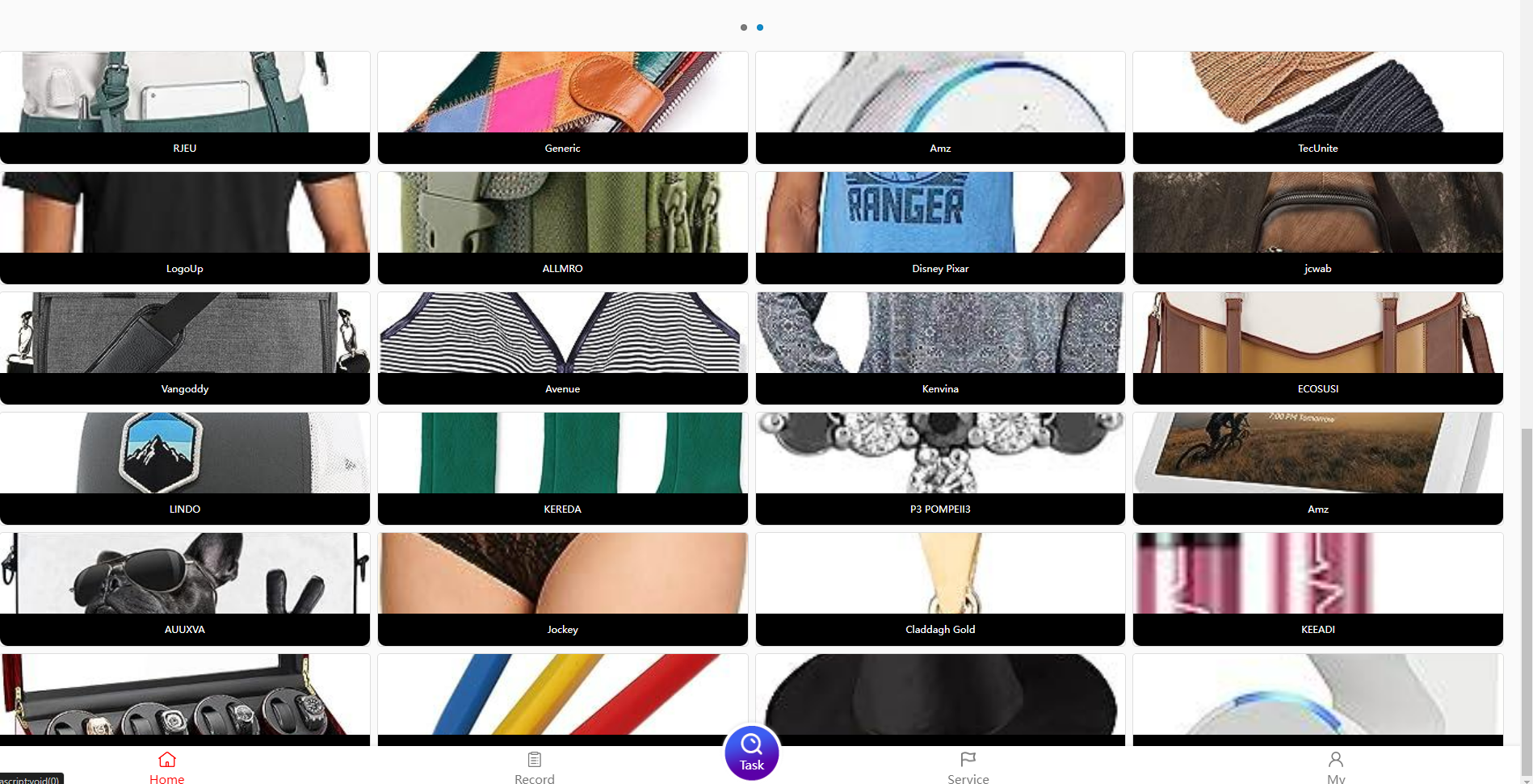Open the RJEU product card
1533x784 pixels.
[185, 107]
